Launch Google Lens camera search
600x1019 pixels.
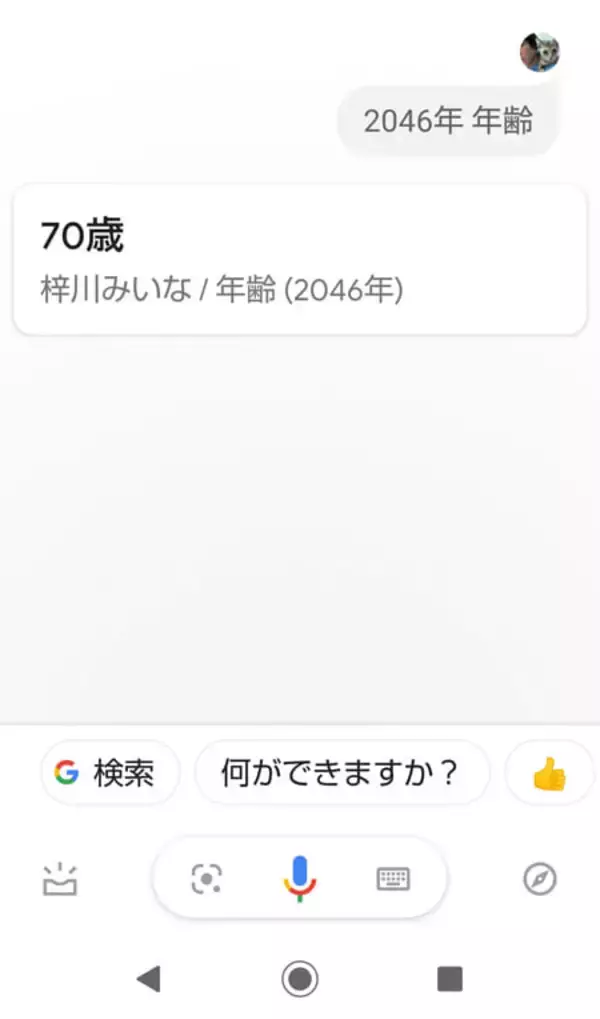(206, 879)
